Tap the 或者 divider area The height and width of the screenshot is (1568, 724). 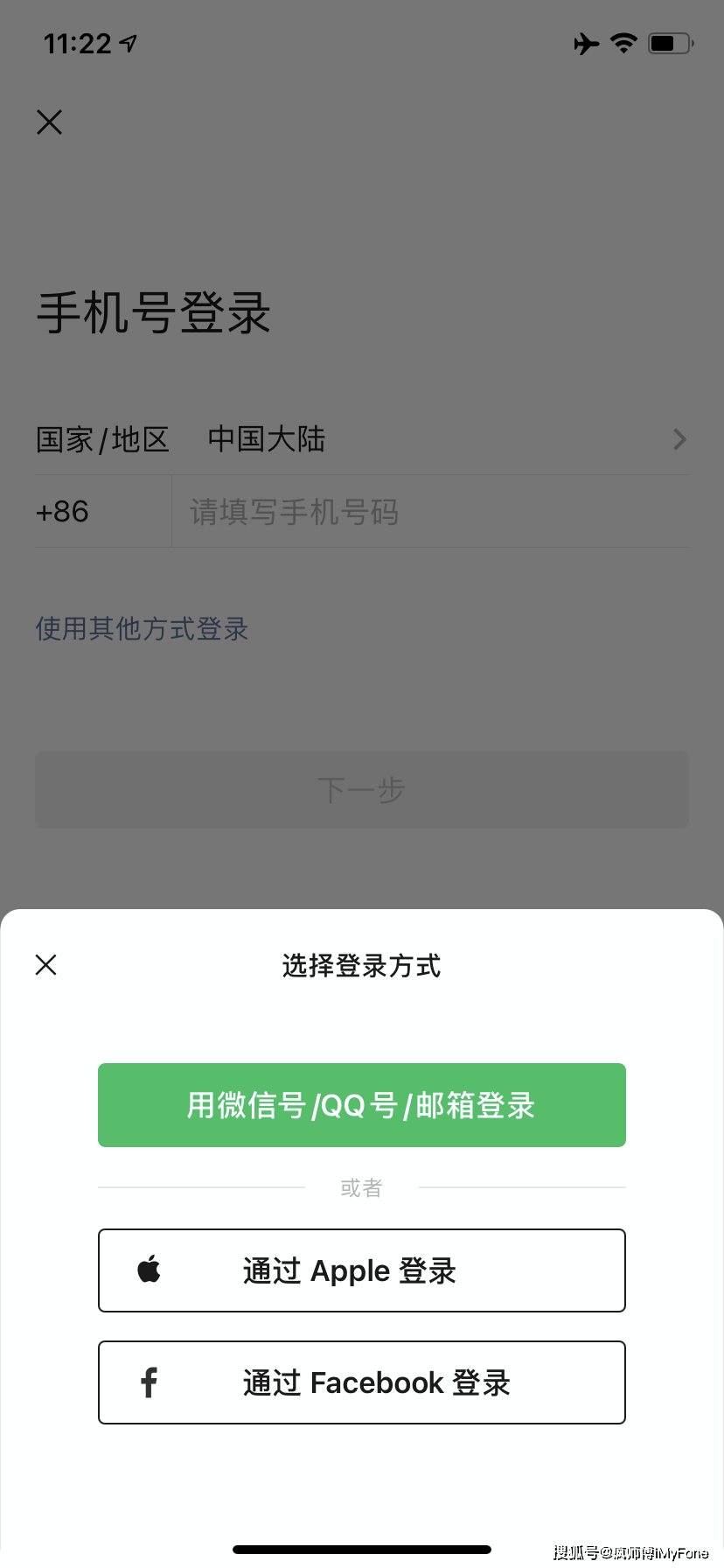tap(361, 1187)
